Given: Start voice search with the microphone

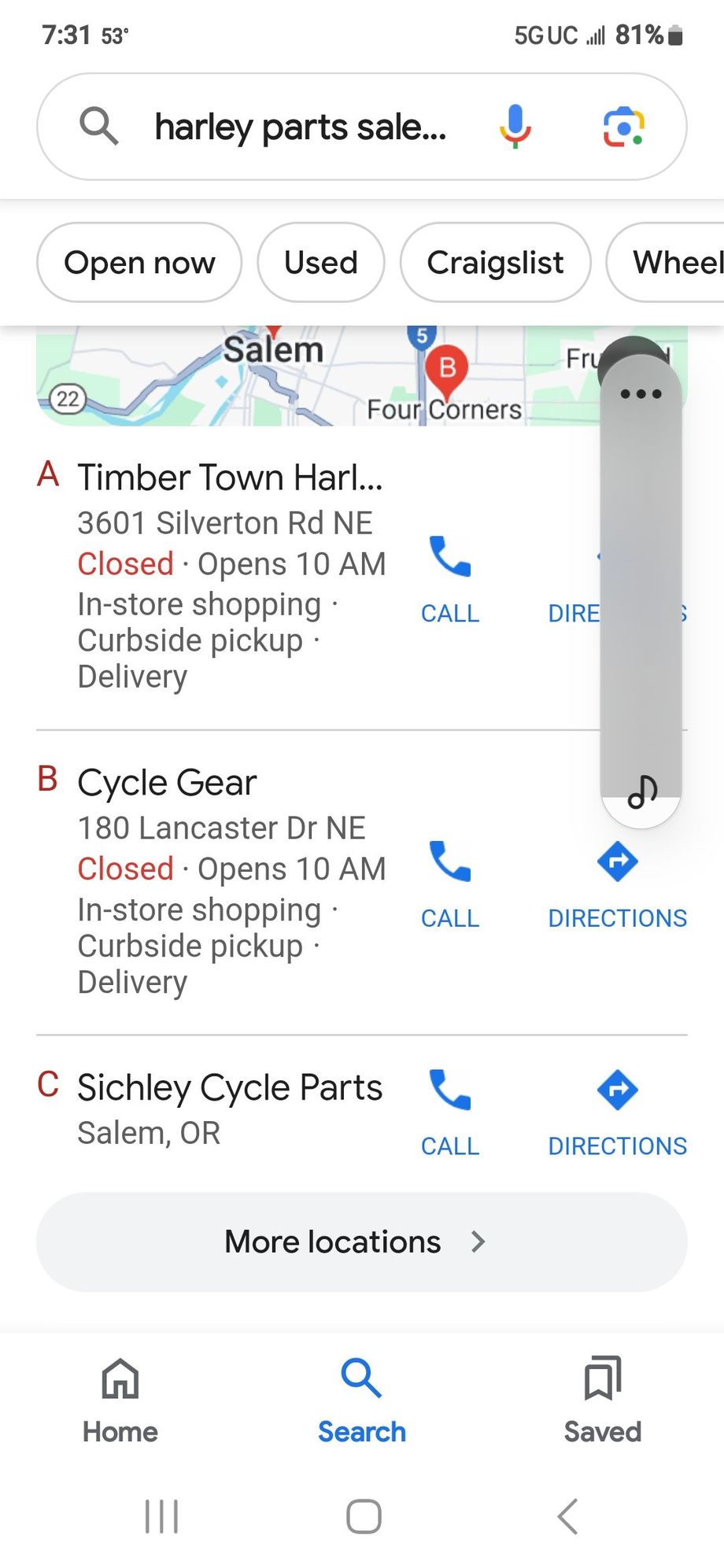Looking at the screenshot, I should (x=515, y=127).
